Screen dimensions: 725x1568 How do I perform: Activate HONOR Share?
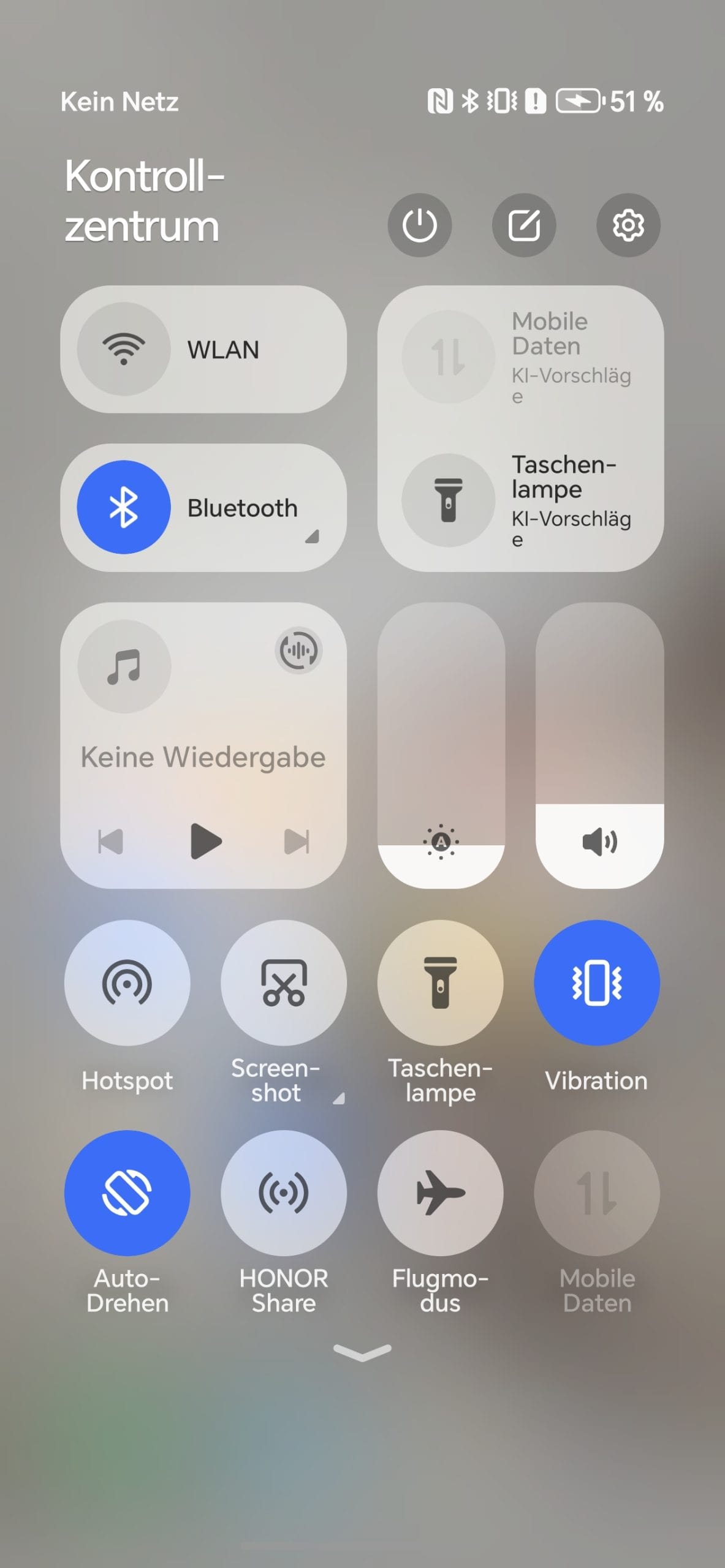[284, 1193]
